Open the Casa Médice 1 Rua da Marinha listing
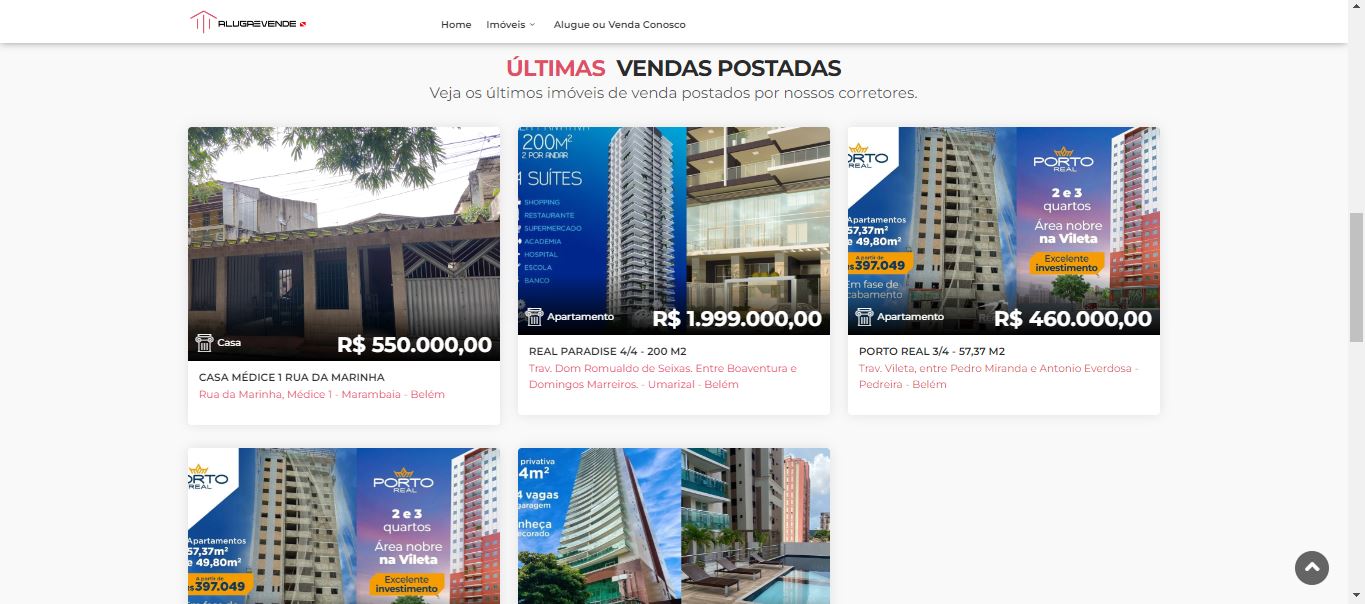1365x604 pixels. point(291,377)
